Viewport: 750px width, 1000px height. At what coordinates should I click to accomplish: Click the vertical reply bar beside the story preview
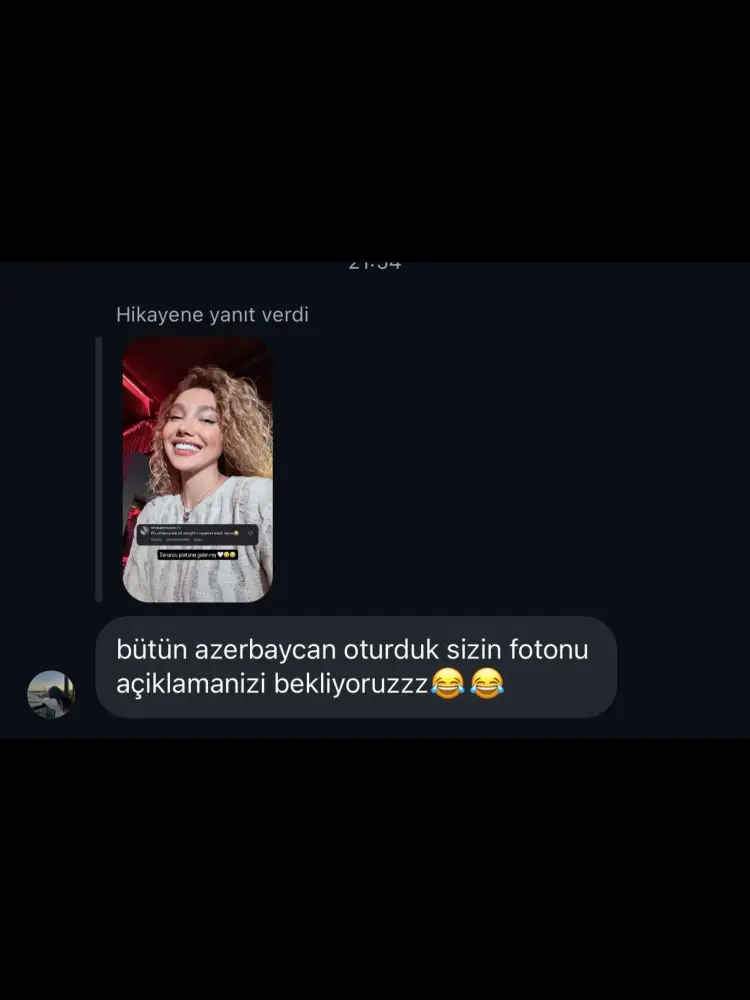[97, 470]
